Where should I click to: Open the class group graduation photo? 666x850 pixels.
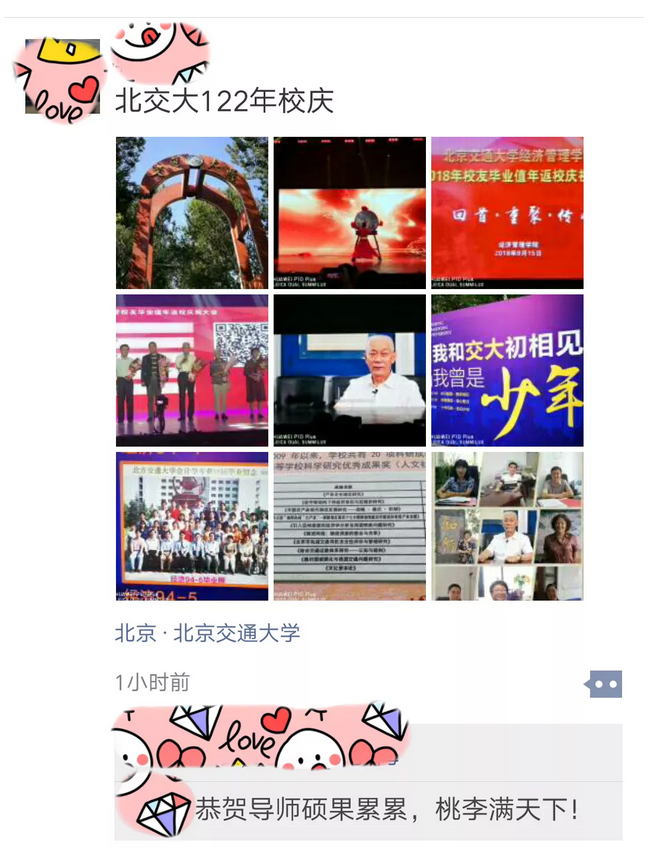[192, 526]
